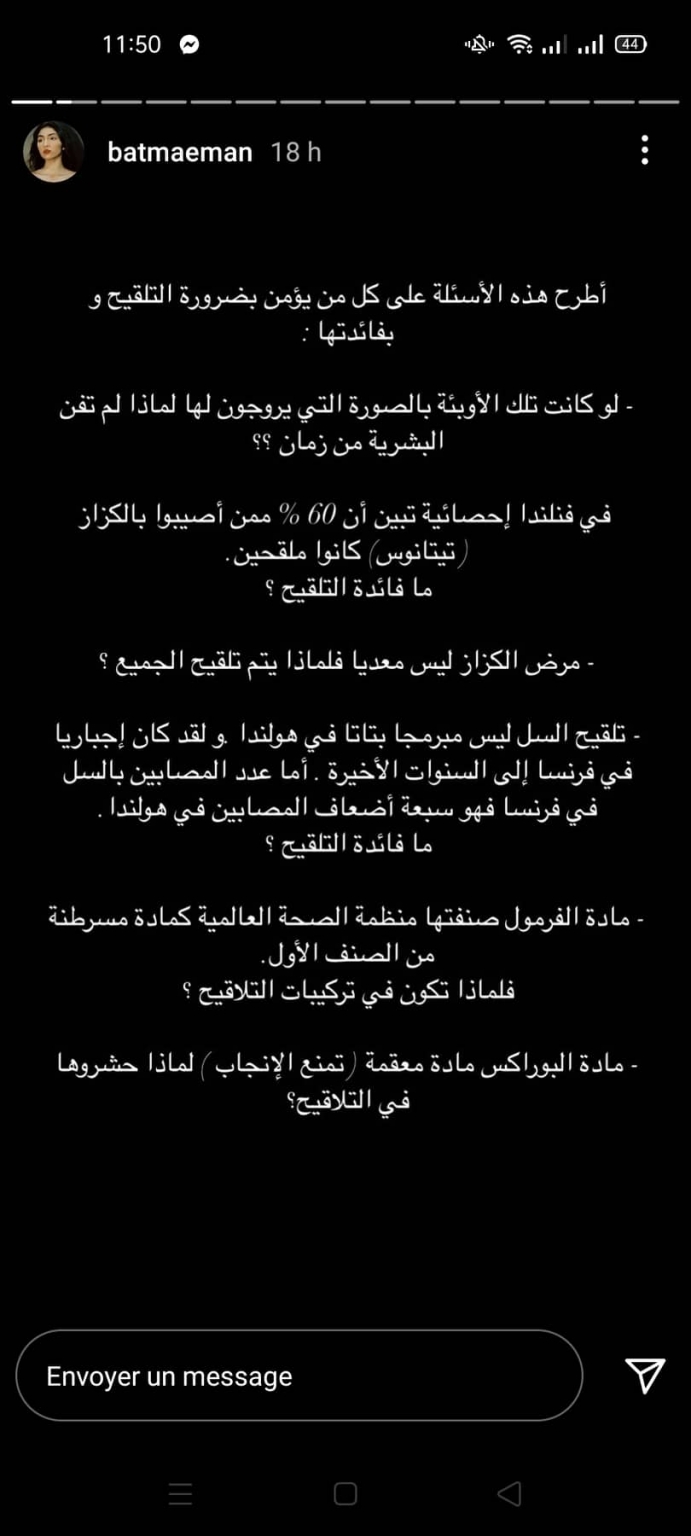The height and width of the screenshot is (1536, 691).
Task: Open the story overflow menu
Action: pos(645,151)
